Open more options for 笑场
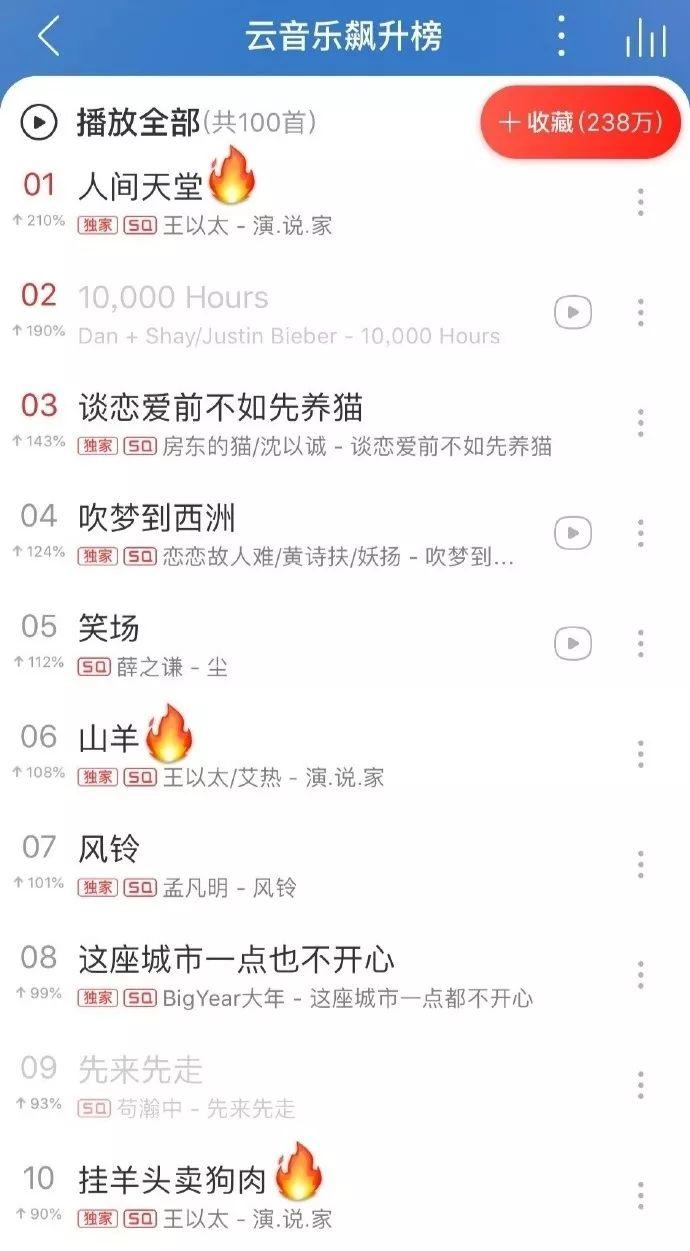Screen dimensions: 690x1251 click(x=640, y=643)
